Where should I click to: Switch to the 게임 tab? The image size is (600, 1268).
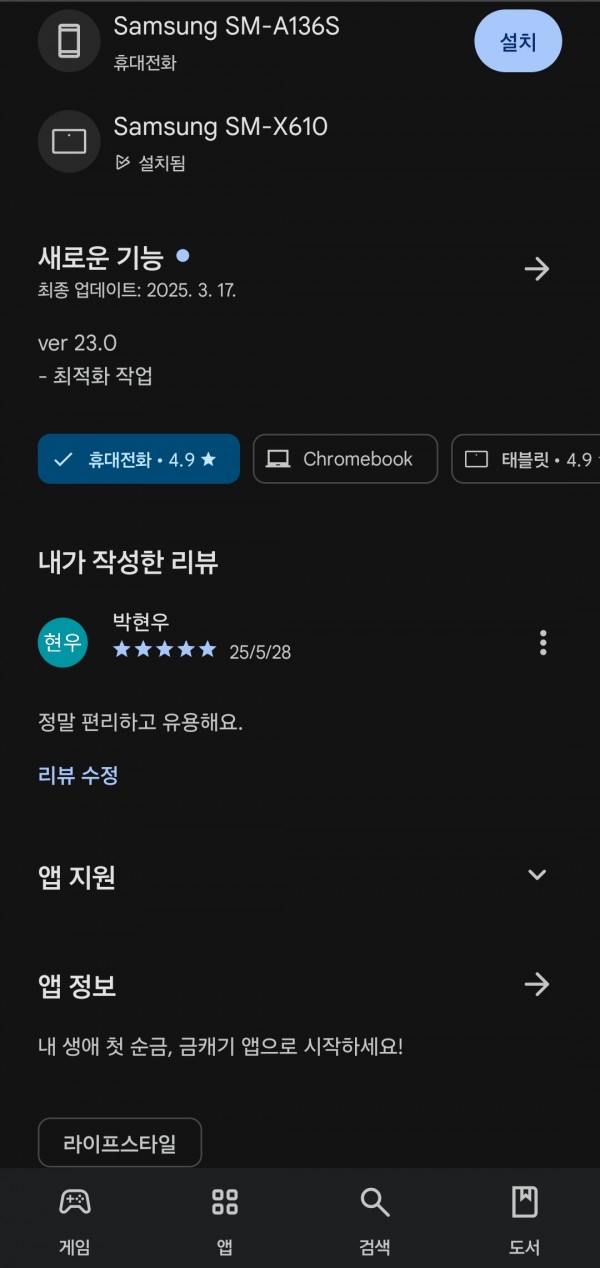click(75, 1220)
